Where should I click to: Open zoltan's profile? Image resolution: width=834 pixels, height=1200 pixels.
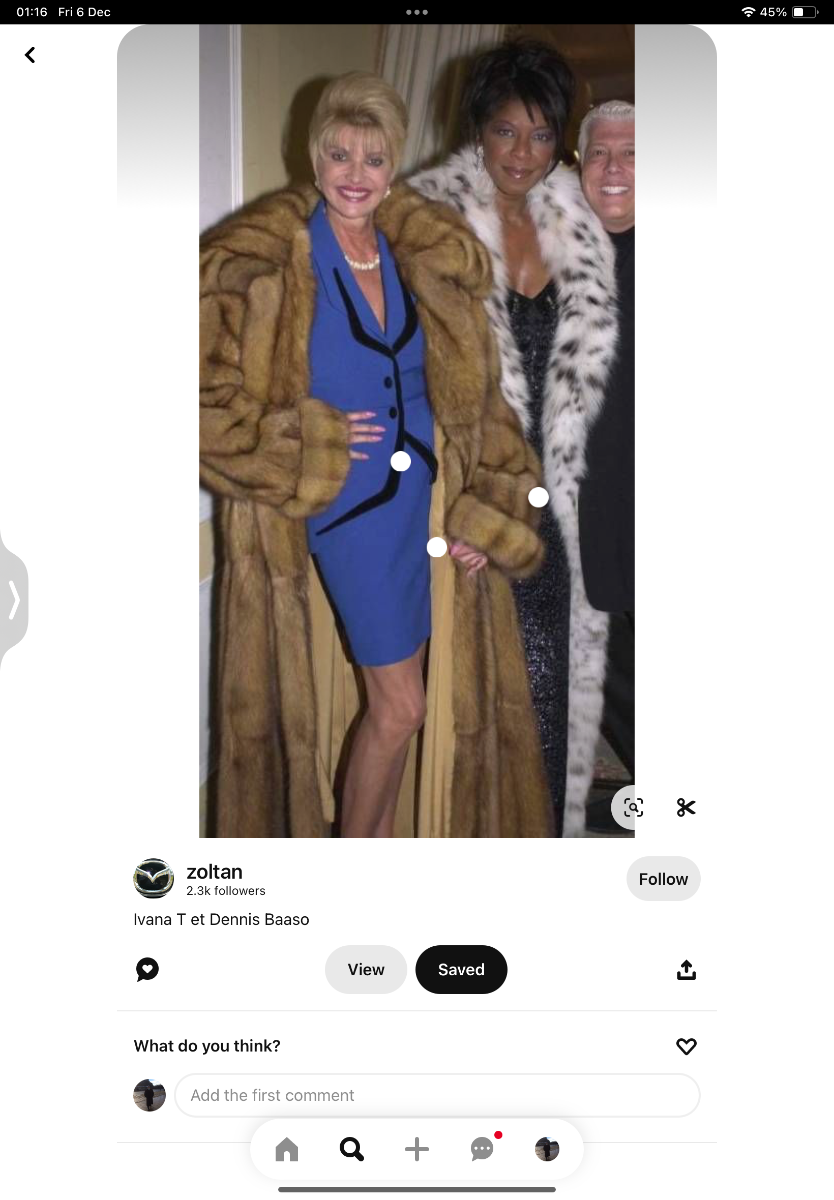pyautogui.click(x=214, y=872)
